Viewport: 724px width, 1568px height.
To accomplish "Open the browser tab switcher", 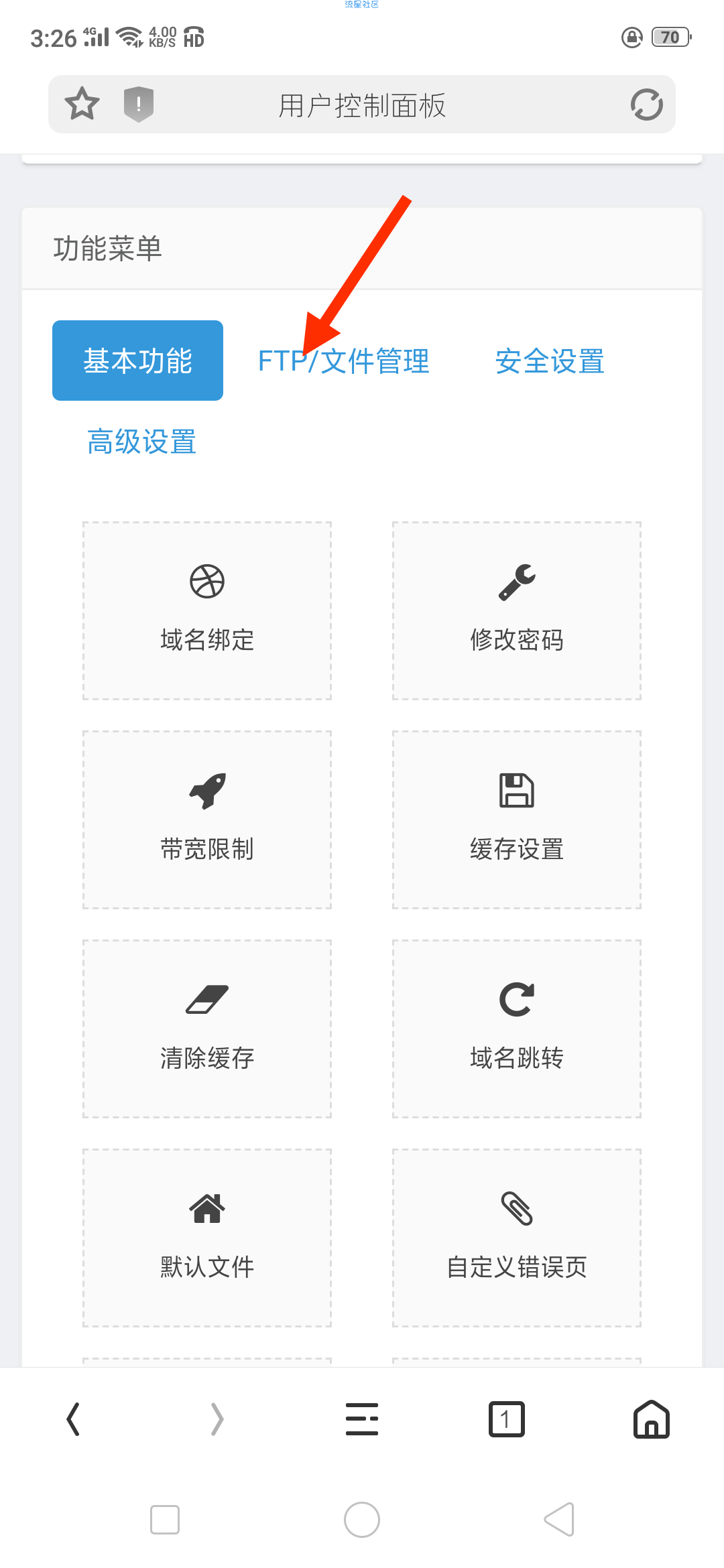I will [x=507, y=1419].
